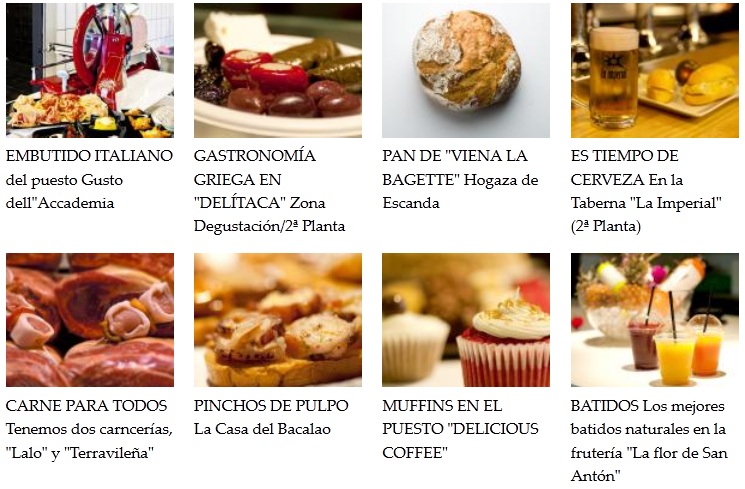
Task: Select the Carne Para Todos picture
Action: 90,320
